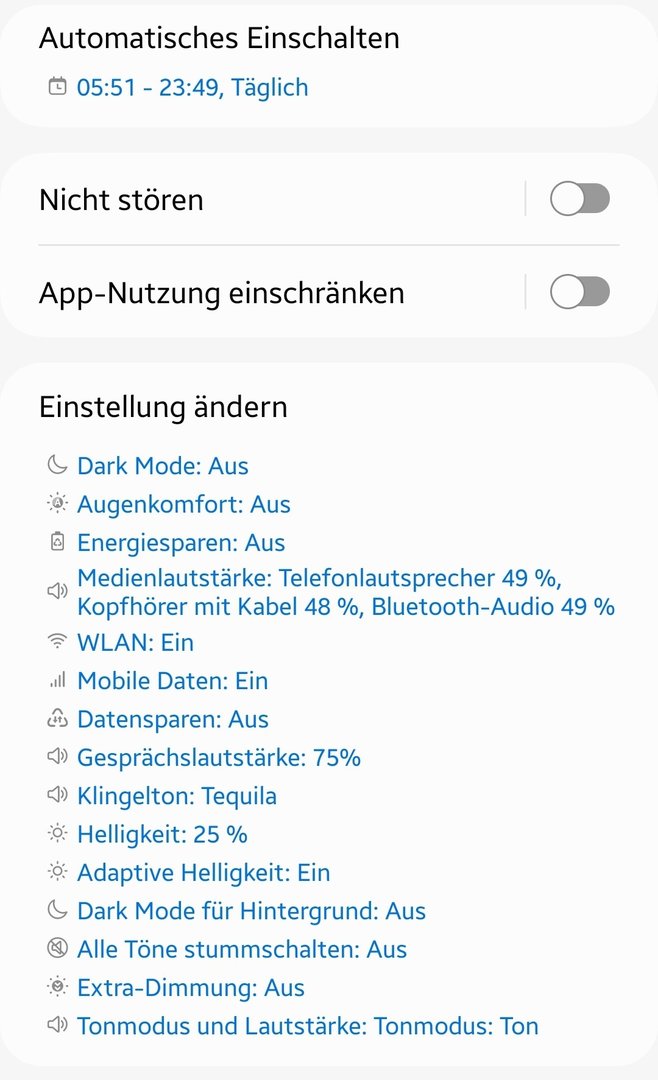Select Energiesparen: Aus setting
This screenshot has width=658, height=1080.
(x=181, y=543)
